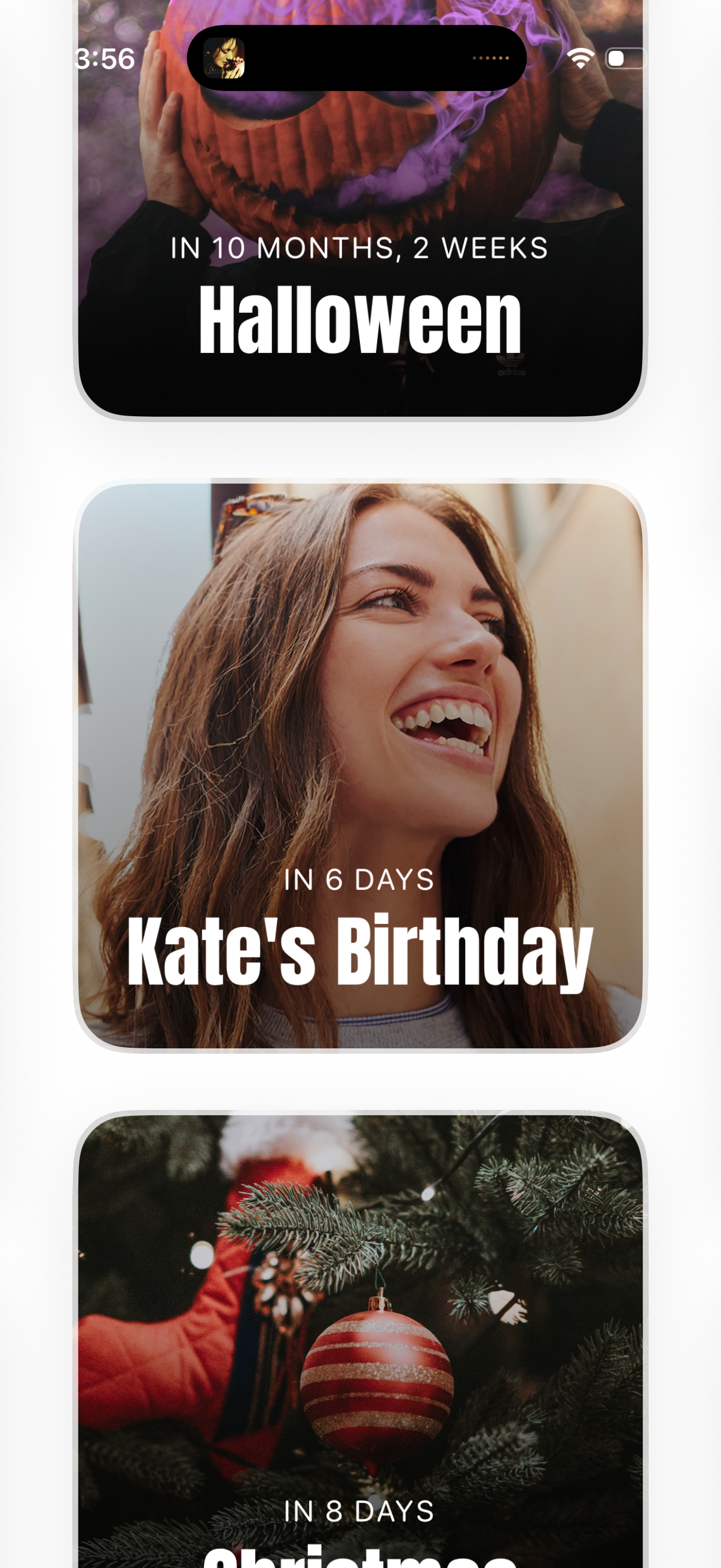Tap the 'Halloween' title text
The width and height of the screenshot is (721, 1568).
point(360,316)
